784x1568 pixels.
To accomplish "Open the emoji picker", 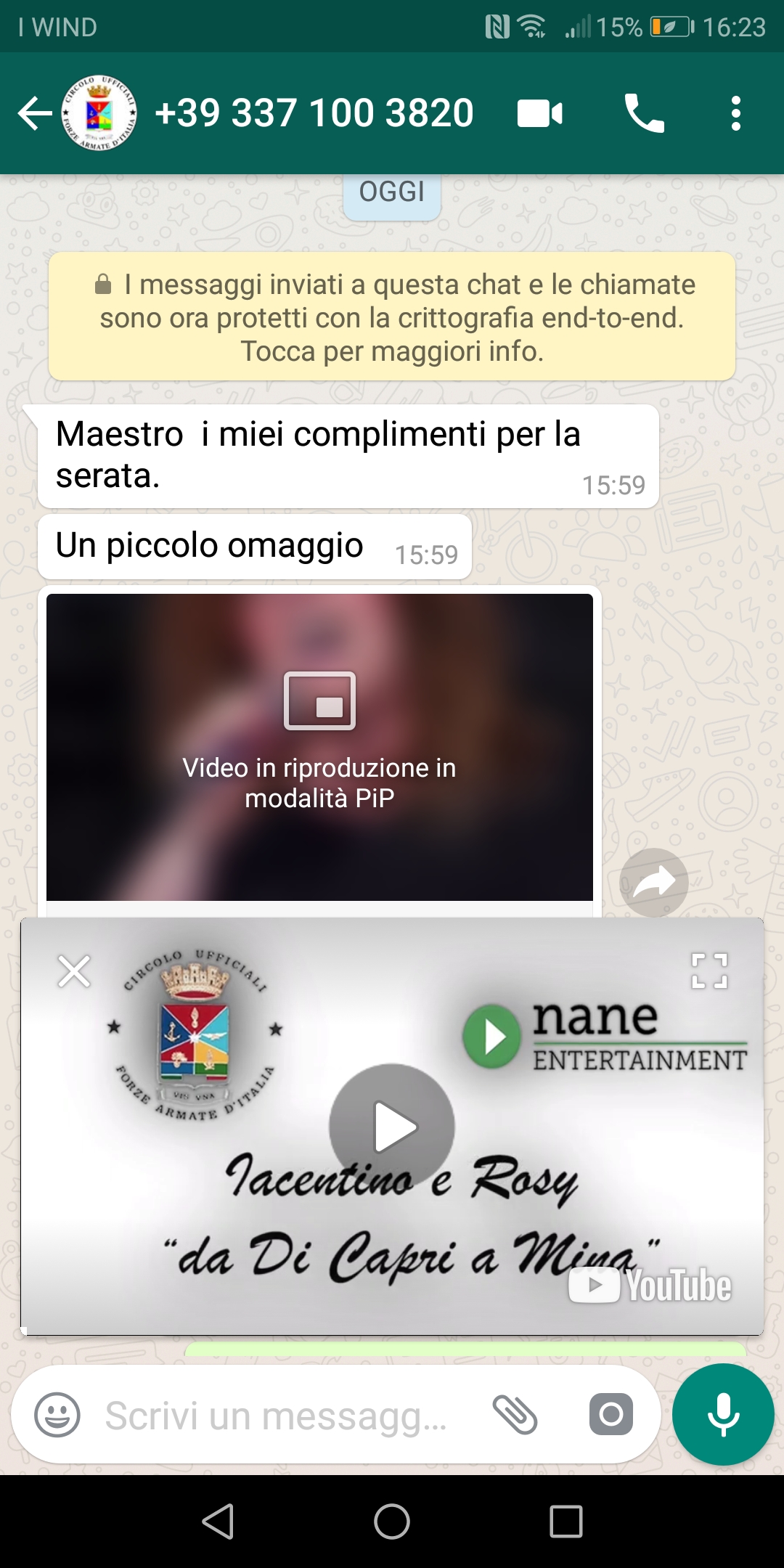I will pos(57,1415).
